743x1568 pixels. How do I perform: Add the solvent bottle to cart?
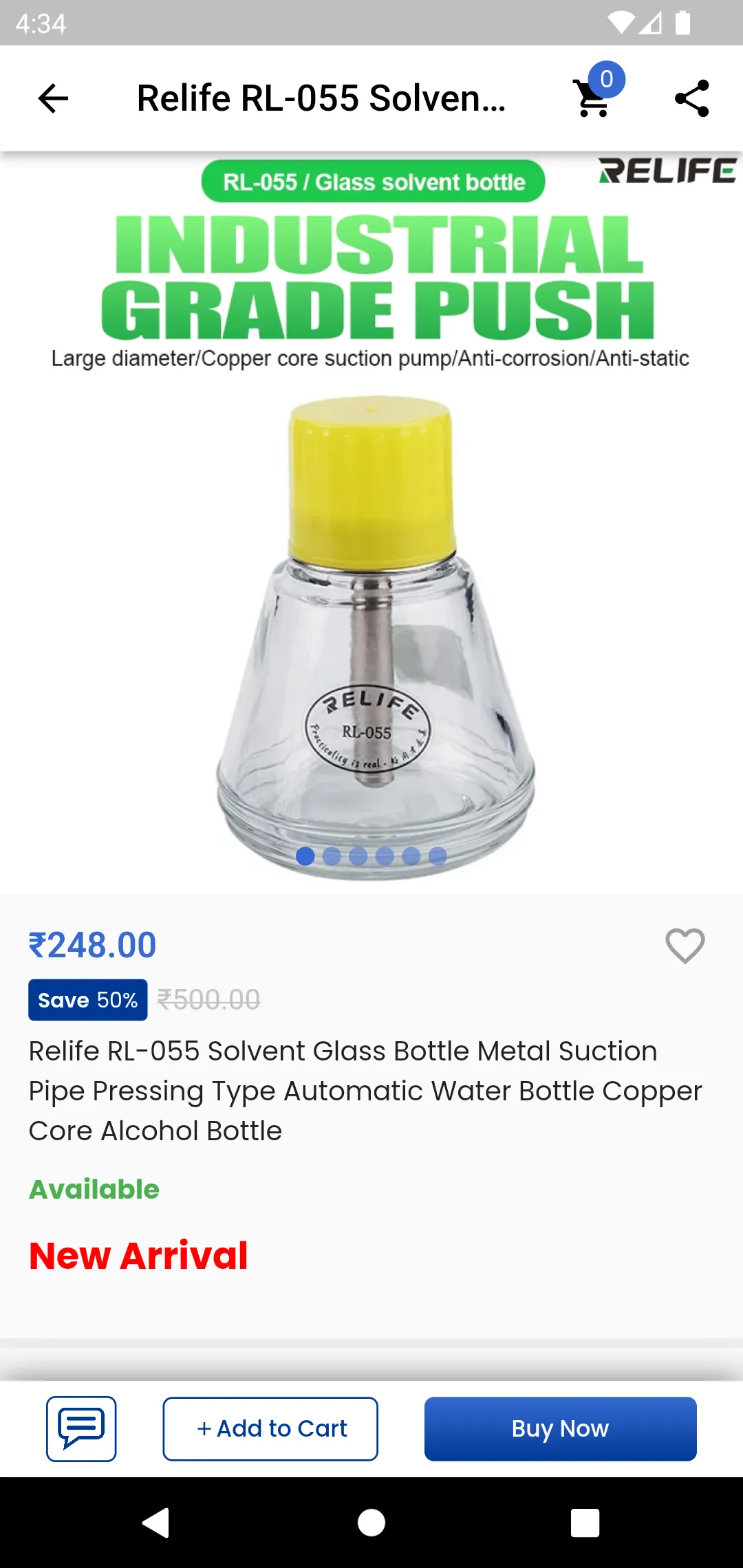270,1428
